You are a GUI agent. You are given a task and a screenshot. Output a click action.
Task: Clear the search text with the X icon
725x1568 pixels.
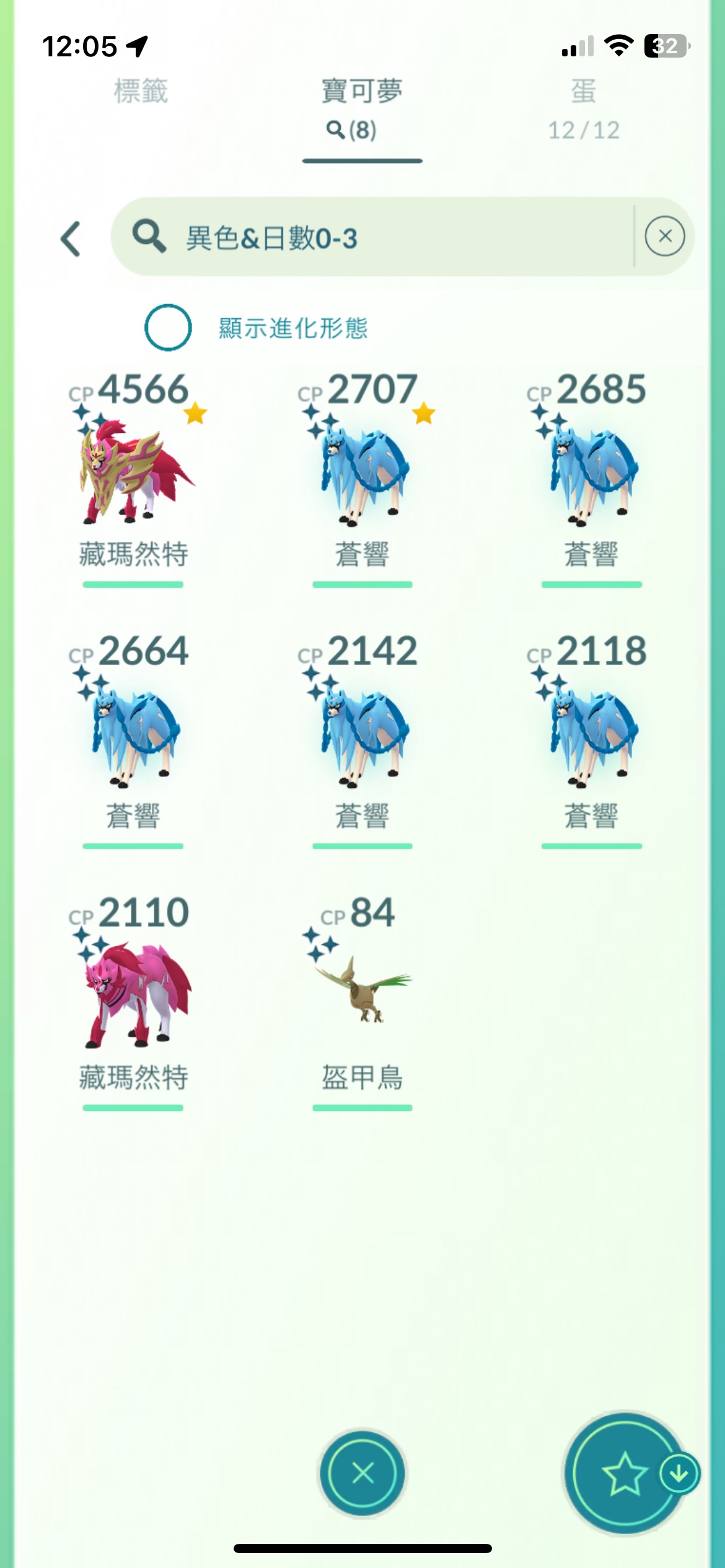click(x=664, y=237)
